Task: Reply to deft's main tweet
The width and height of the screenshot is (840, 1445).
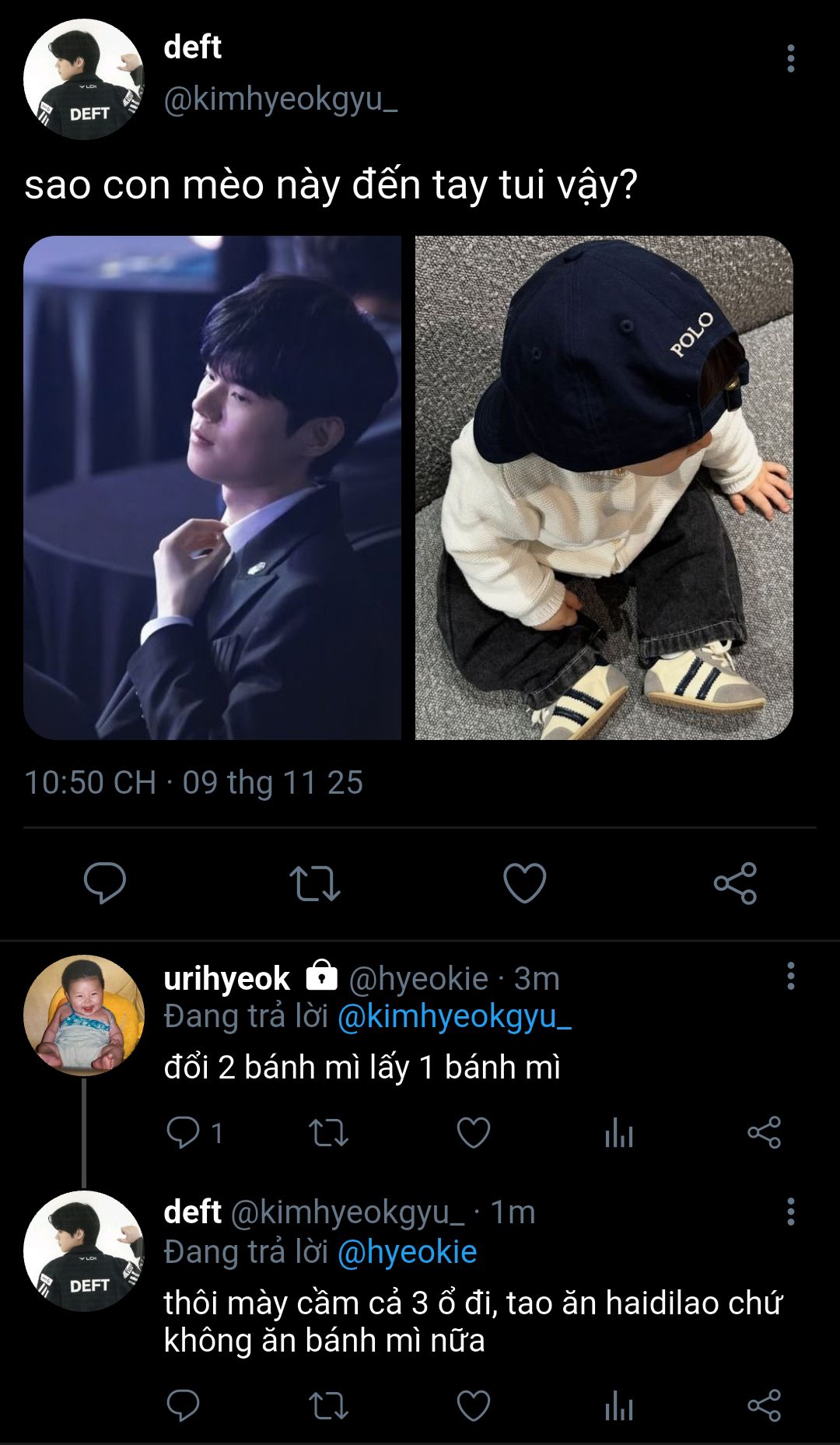Action: [x=105, y=883]
